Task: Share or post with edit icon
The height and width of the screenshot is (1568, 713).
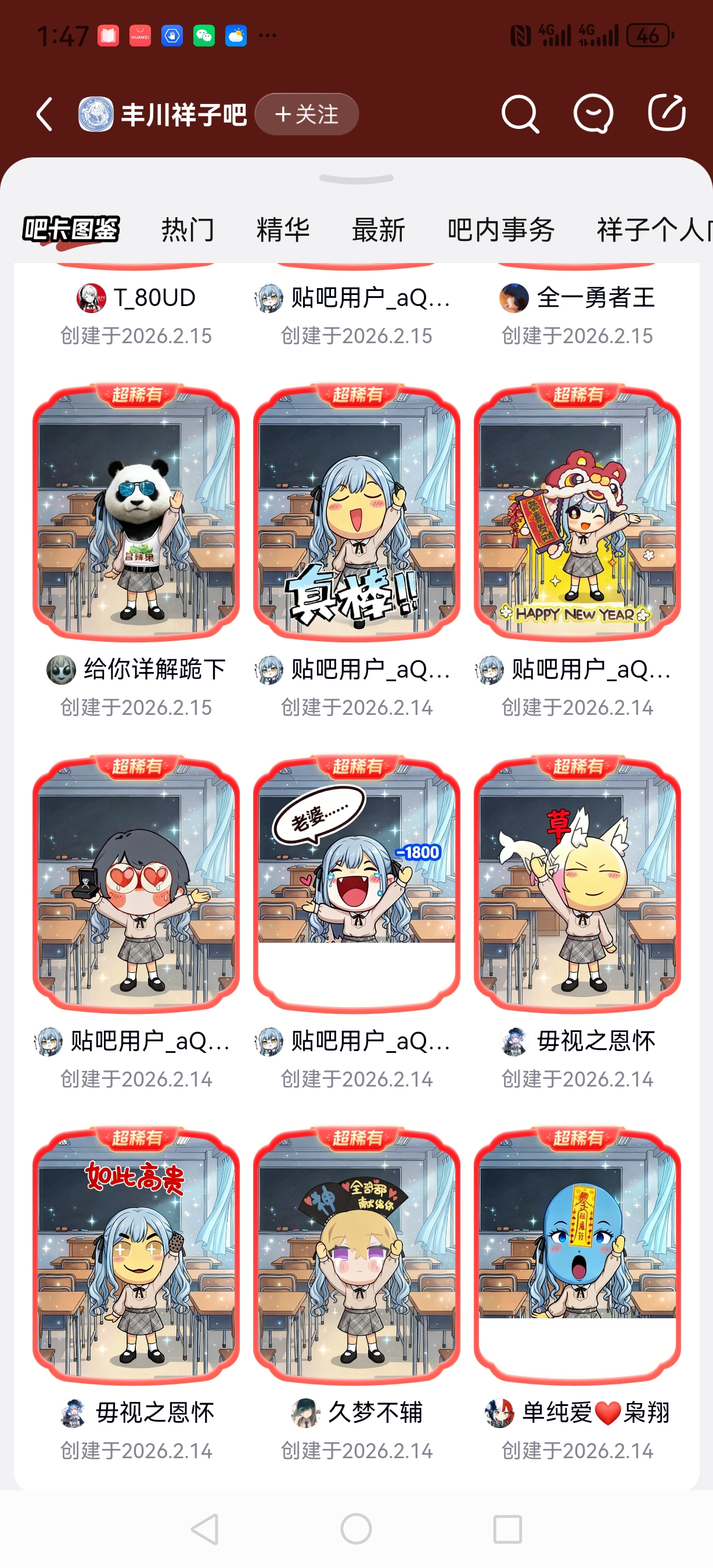Action: (666, 113)
